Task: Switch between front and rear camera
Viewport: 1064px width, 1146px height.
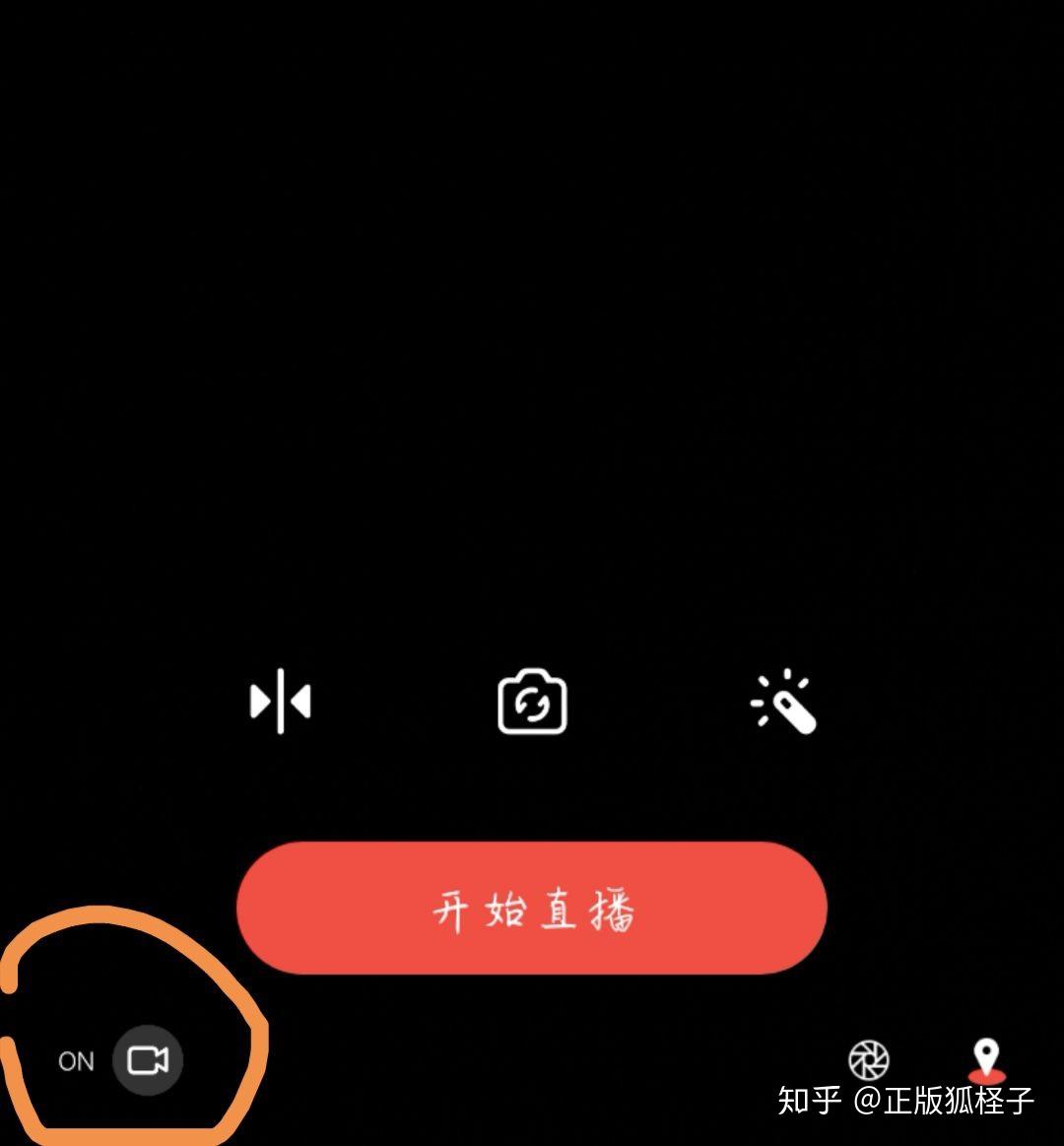Action: click(x=532, y=703)
